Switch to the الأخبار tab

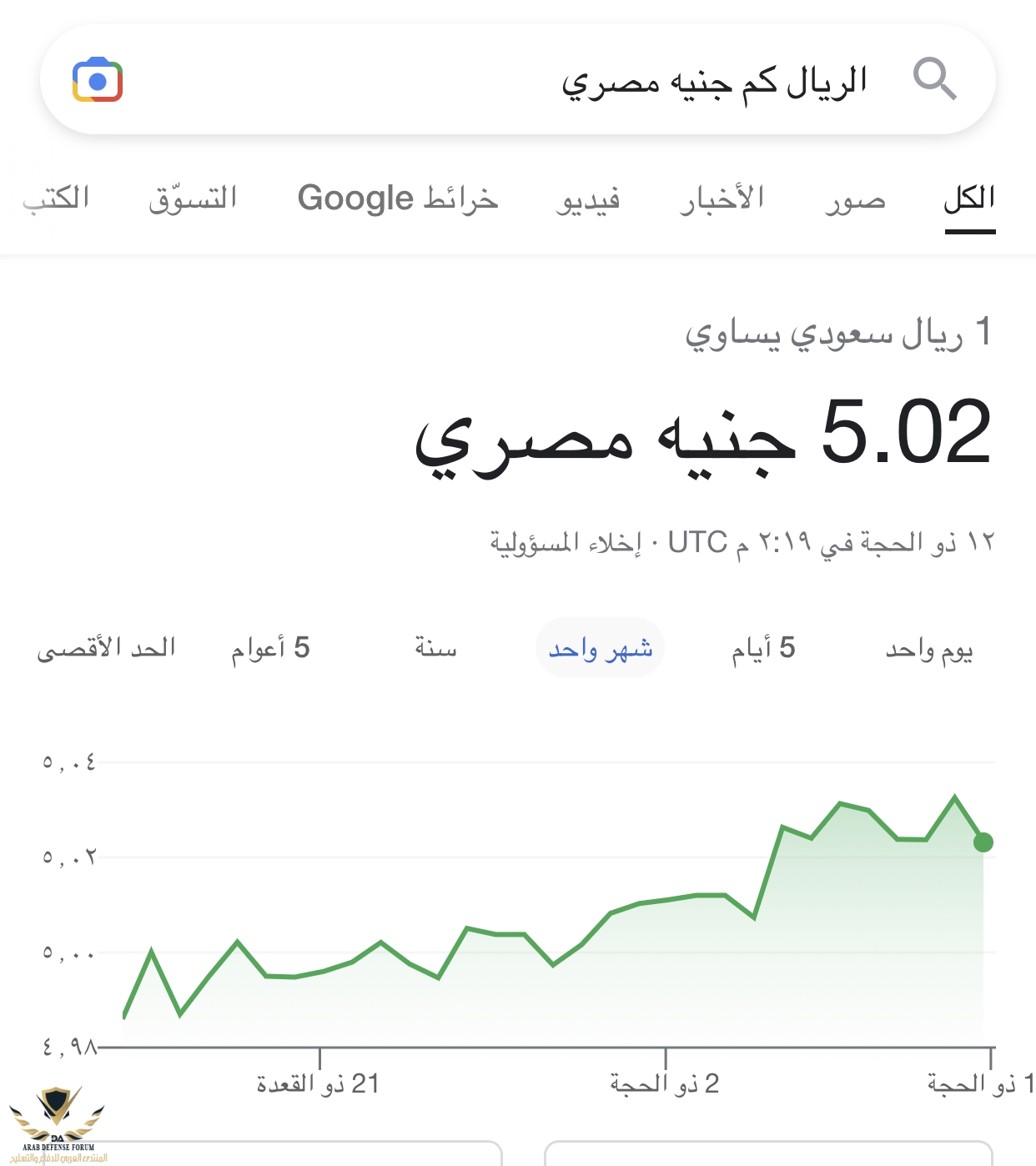click(722, 199)
